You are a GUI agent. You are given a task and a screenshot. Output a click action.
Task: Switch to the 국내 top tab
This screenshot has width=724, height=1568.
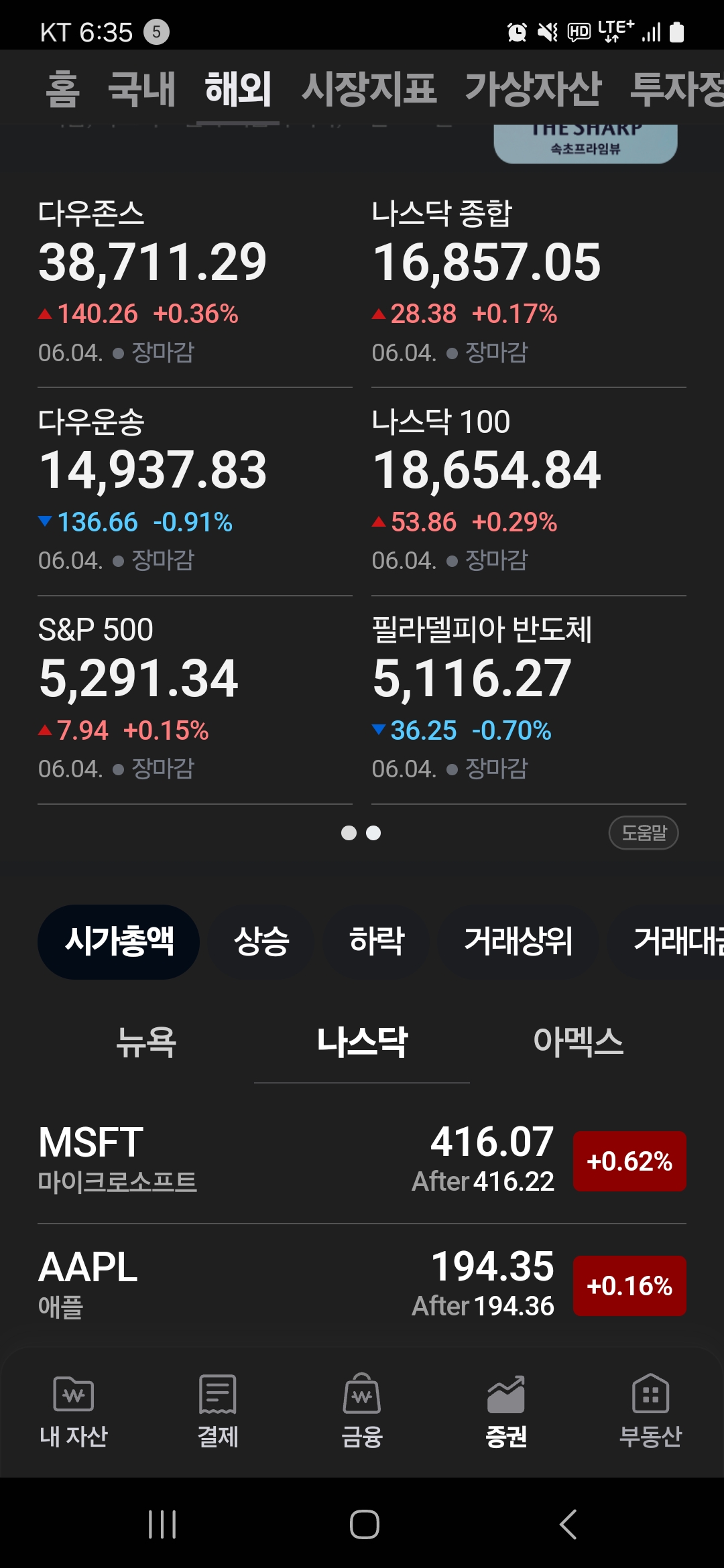click(141, 89)
